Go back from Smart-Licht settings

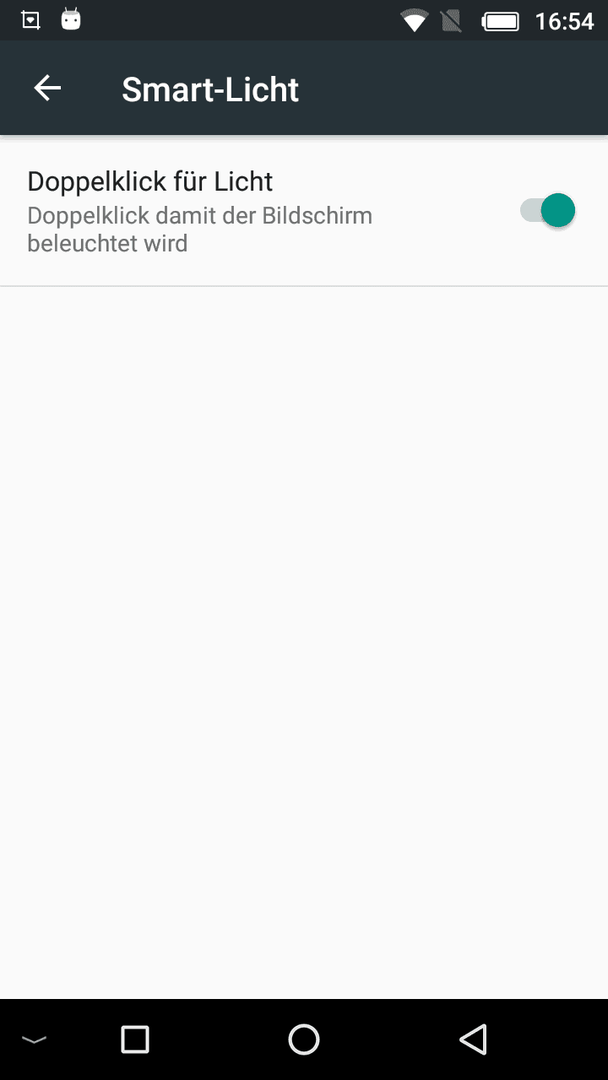click(x=48, y=88)
